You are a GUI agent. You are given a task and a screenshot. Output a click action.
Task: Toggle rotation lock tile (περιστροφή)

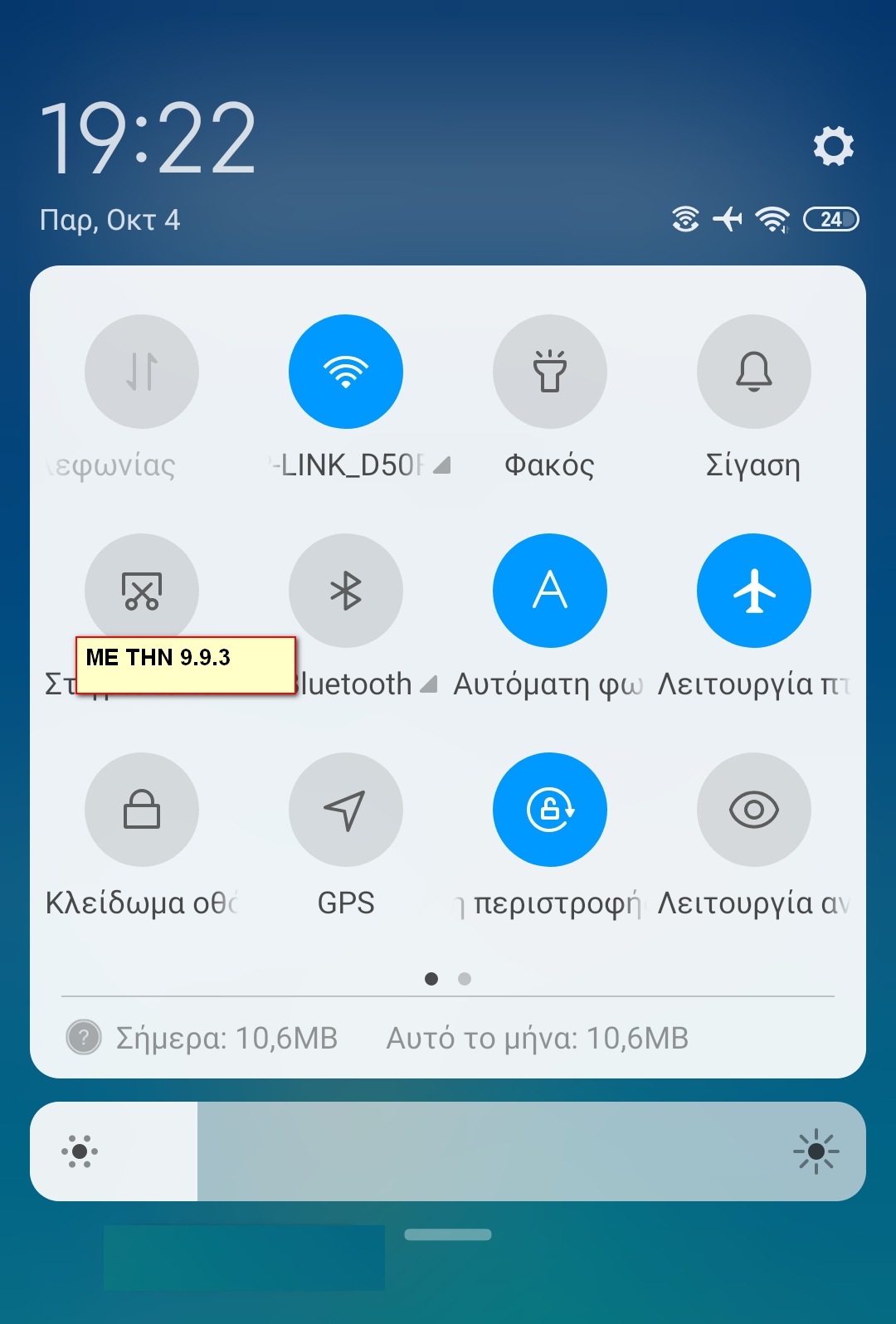tap(550, 810)
